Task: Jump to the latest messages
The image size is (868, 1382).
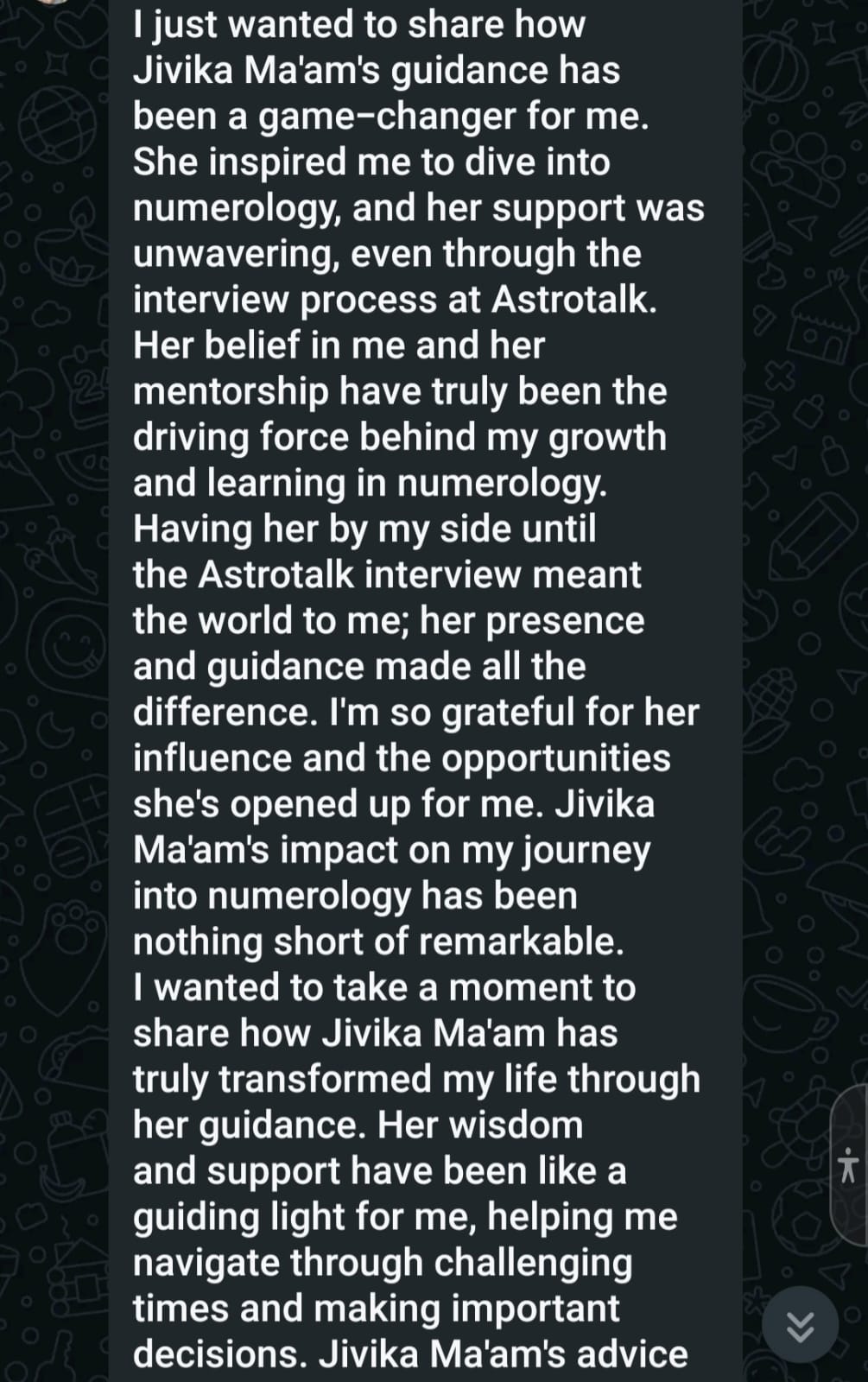Action: (800, 1325)
